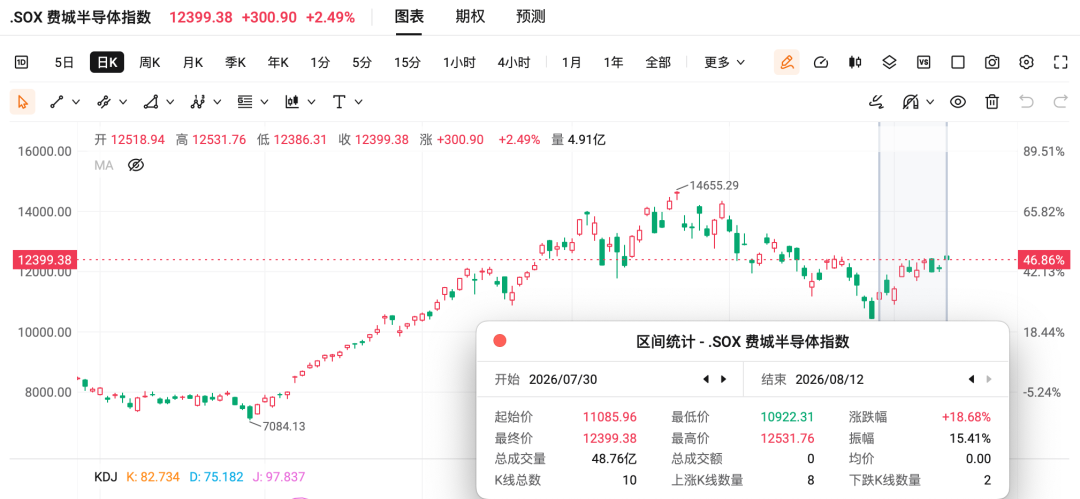The image size is (1080, 499).
Task: Close the 区间统计 panel
Action: point(500,340)
